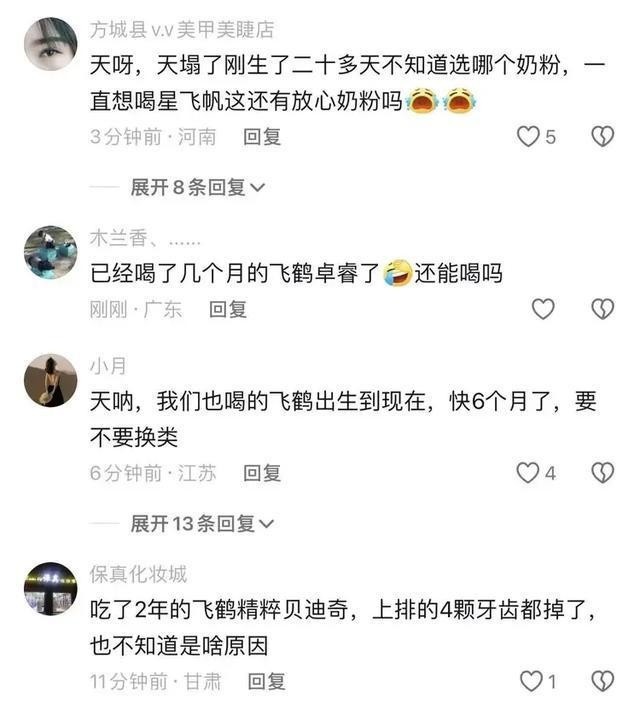Open 方城县v.v美甲美睫店's profile avatar
The width and height of the screenshot is (640, 718).
50,46
